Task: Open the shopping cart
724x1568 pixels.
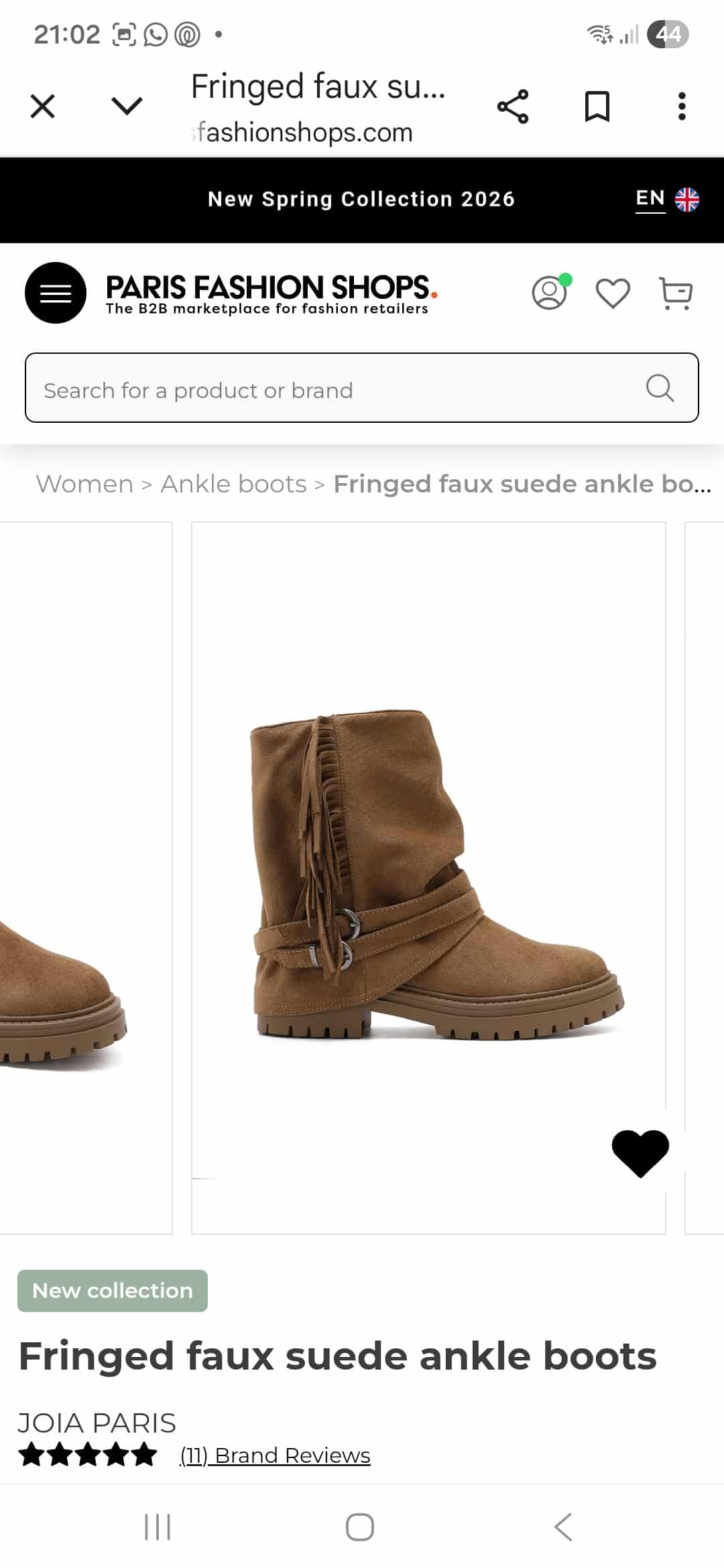Action: pos(676,293)
